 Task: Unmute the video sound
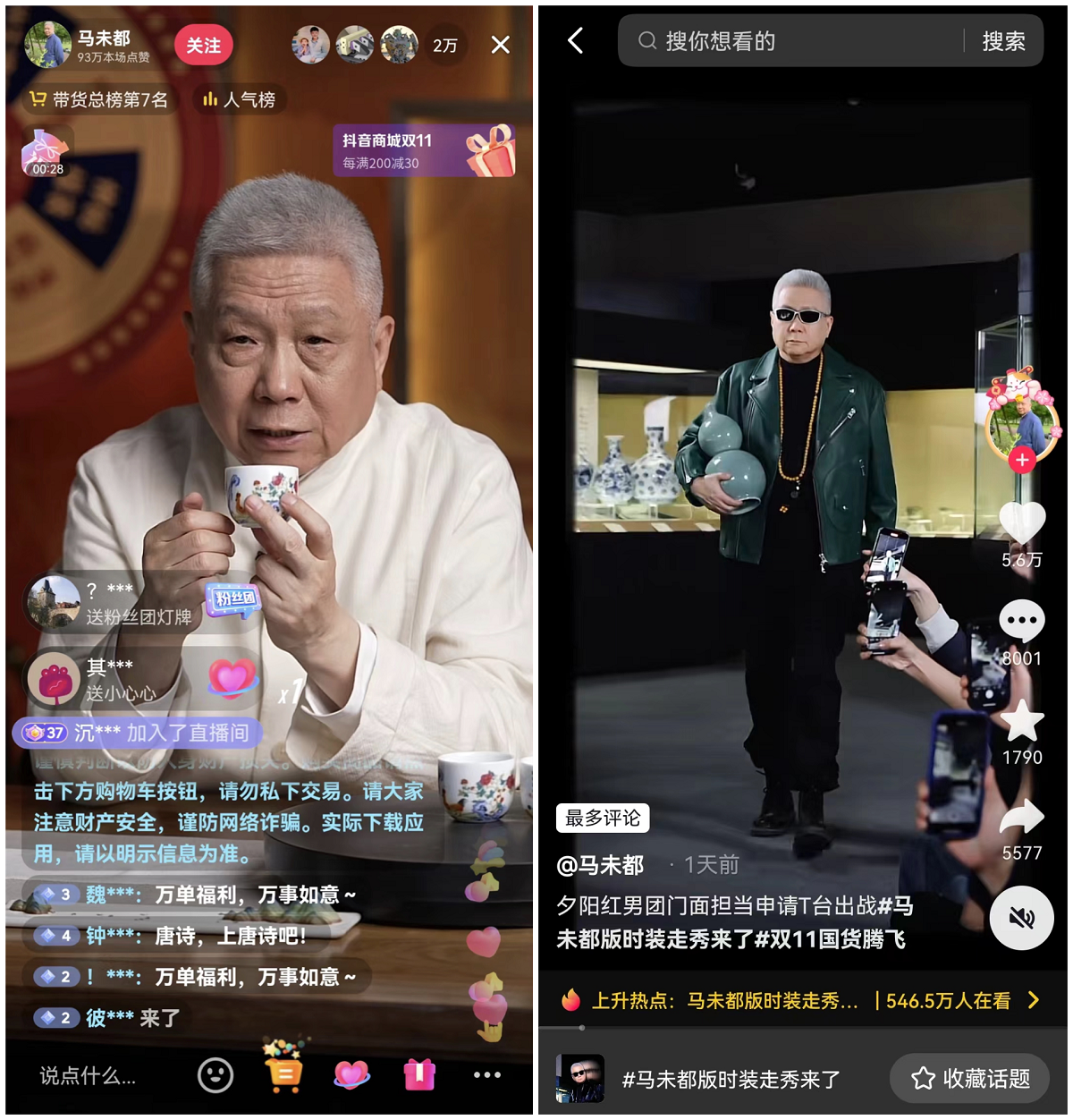tap(1021, 918)
